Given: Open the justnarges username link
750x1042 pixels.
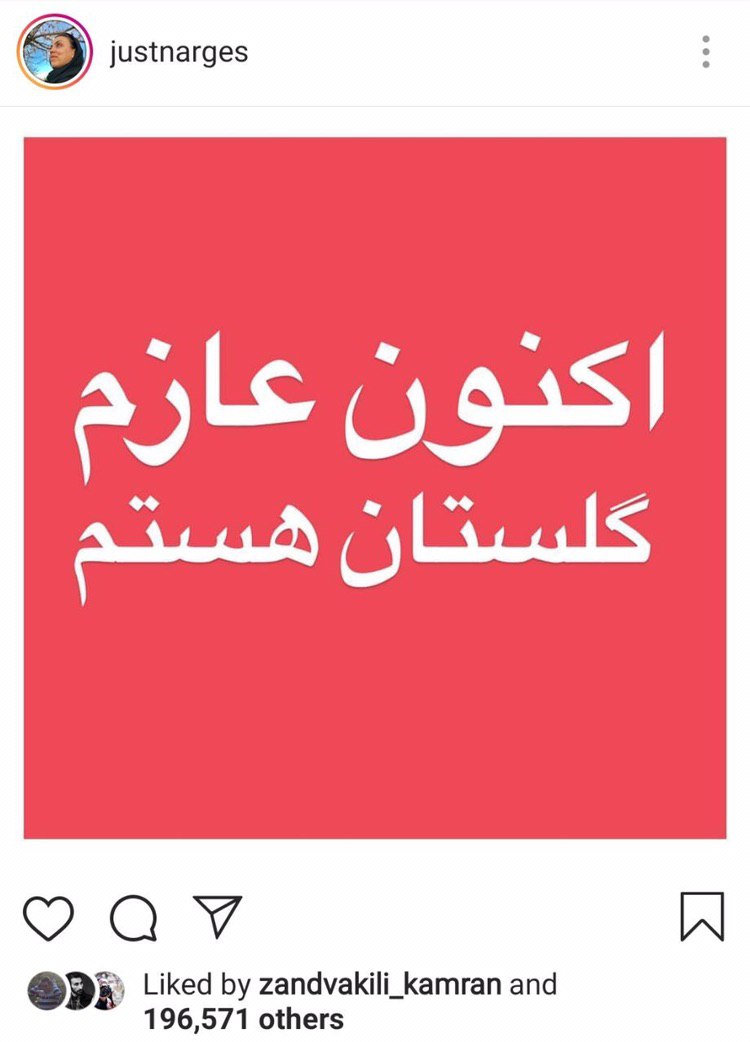Looking at the screenshot, I should point(179,52).
